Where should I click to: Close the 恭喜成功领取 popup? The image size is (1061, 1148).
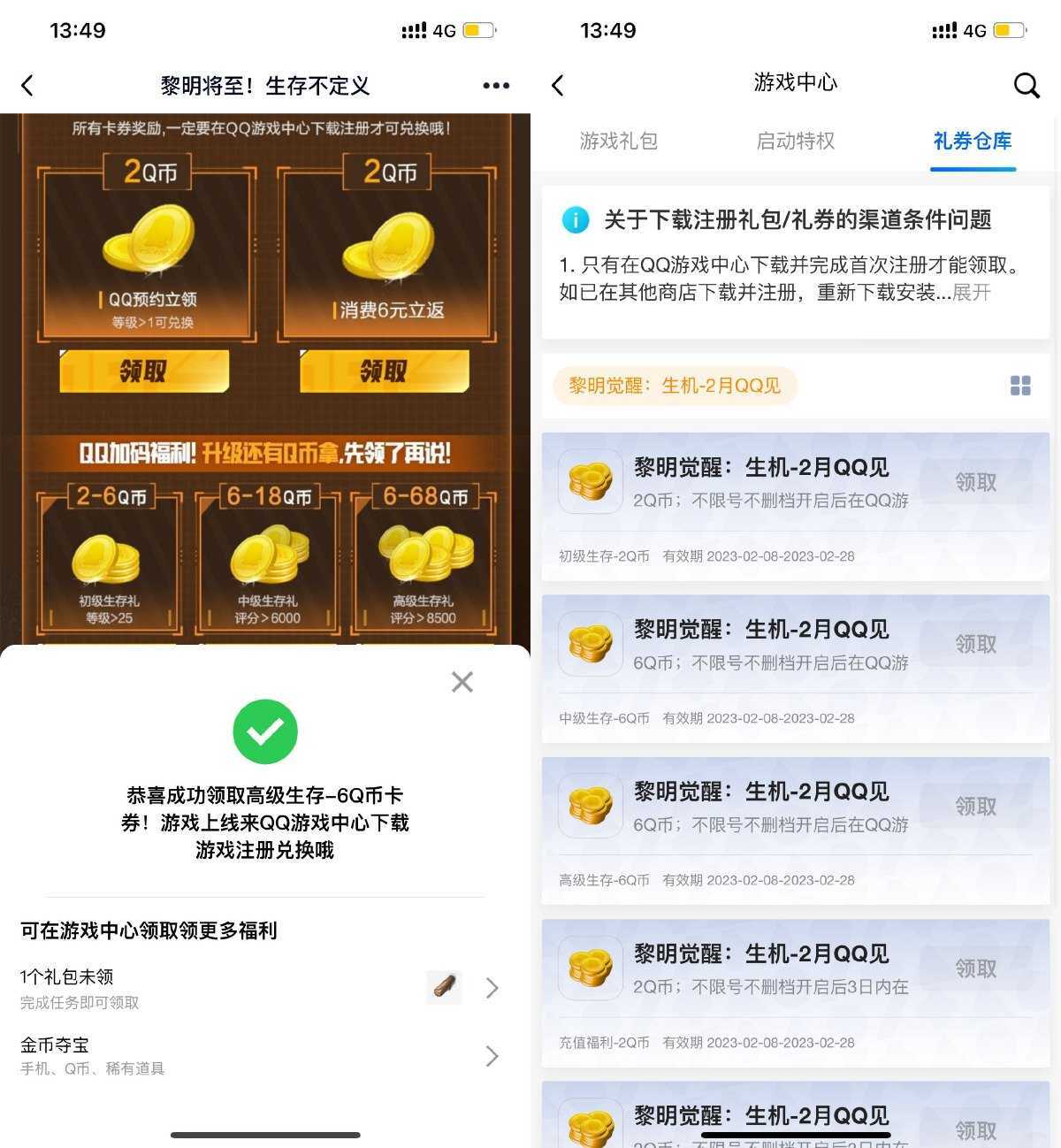[x=462, y=682]
